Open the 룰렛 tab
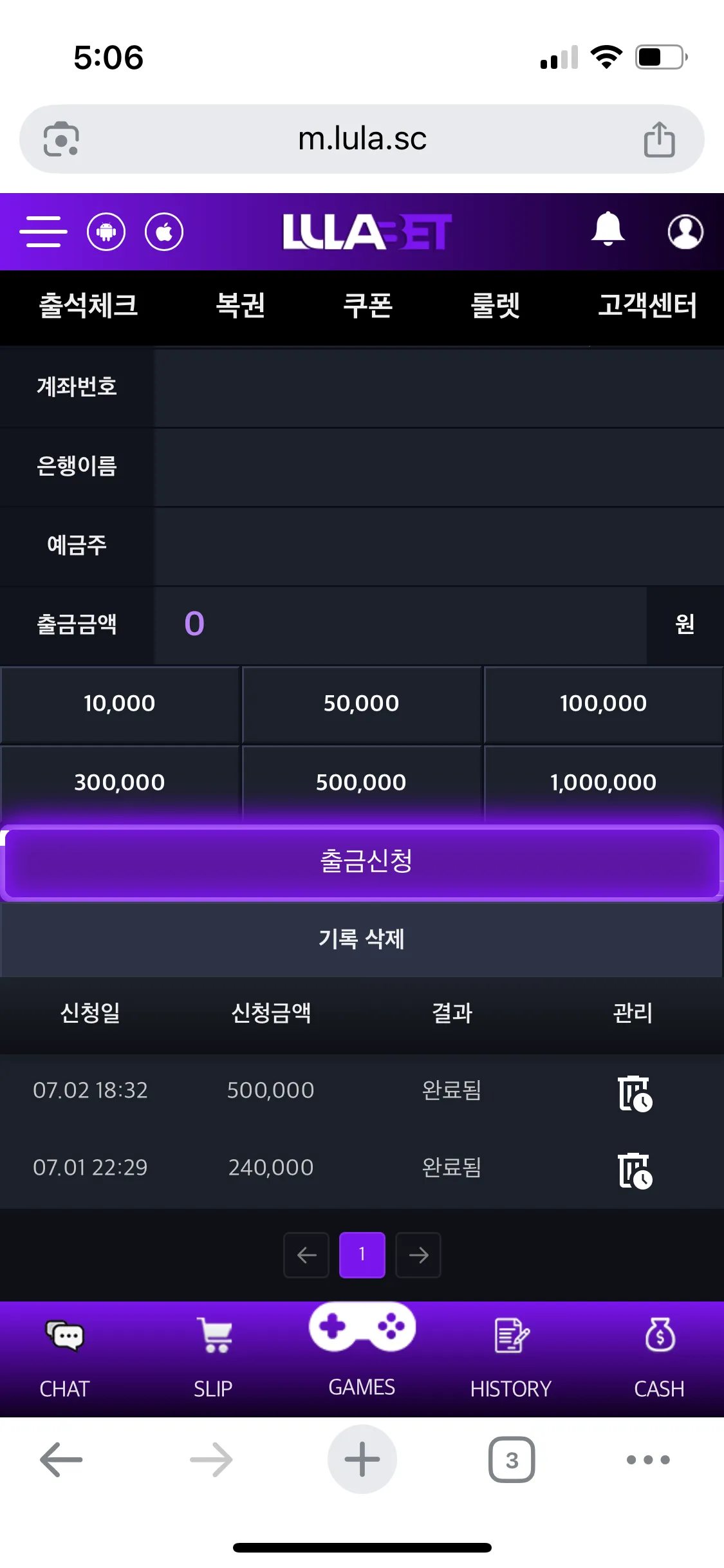The image size is (724, 1568). (496, 305)
